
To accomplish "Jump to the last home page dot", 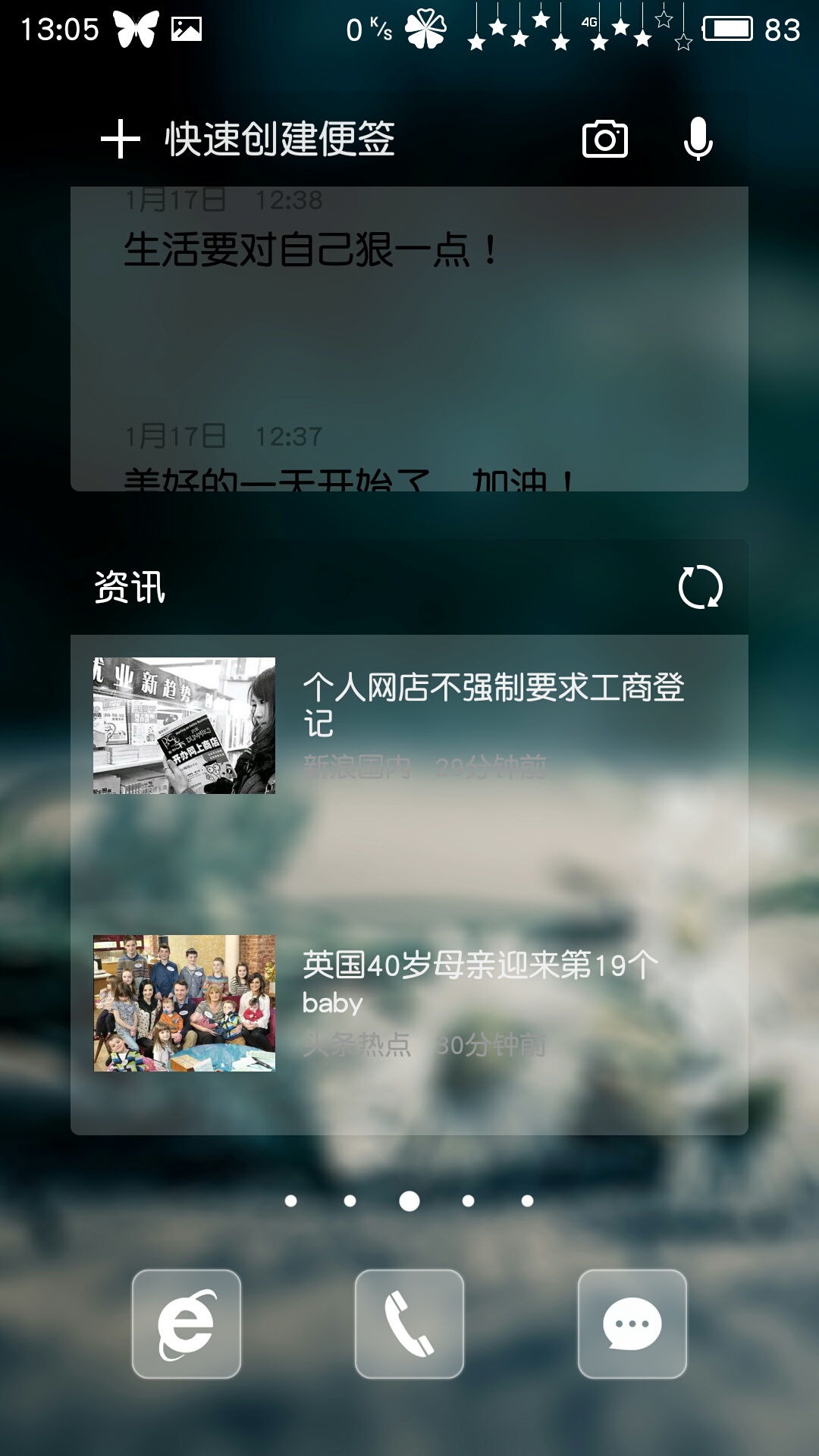I will (528, 1201).
